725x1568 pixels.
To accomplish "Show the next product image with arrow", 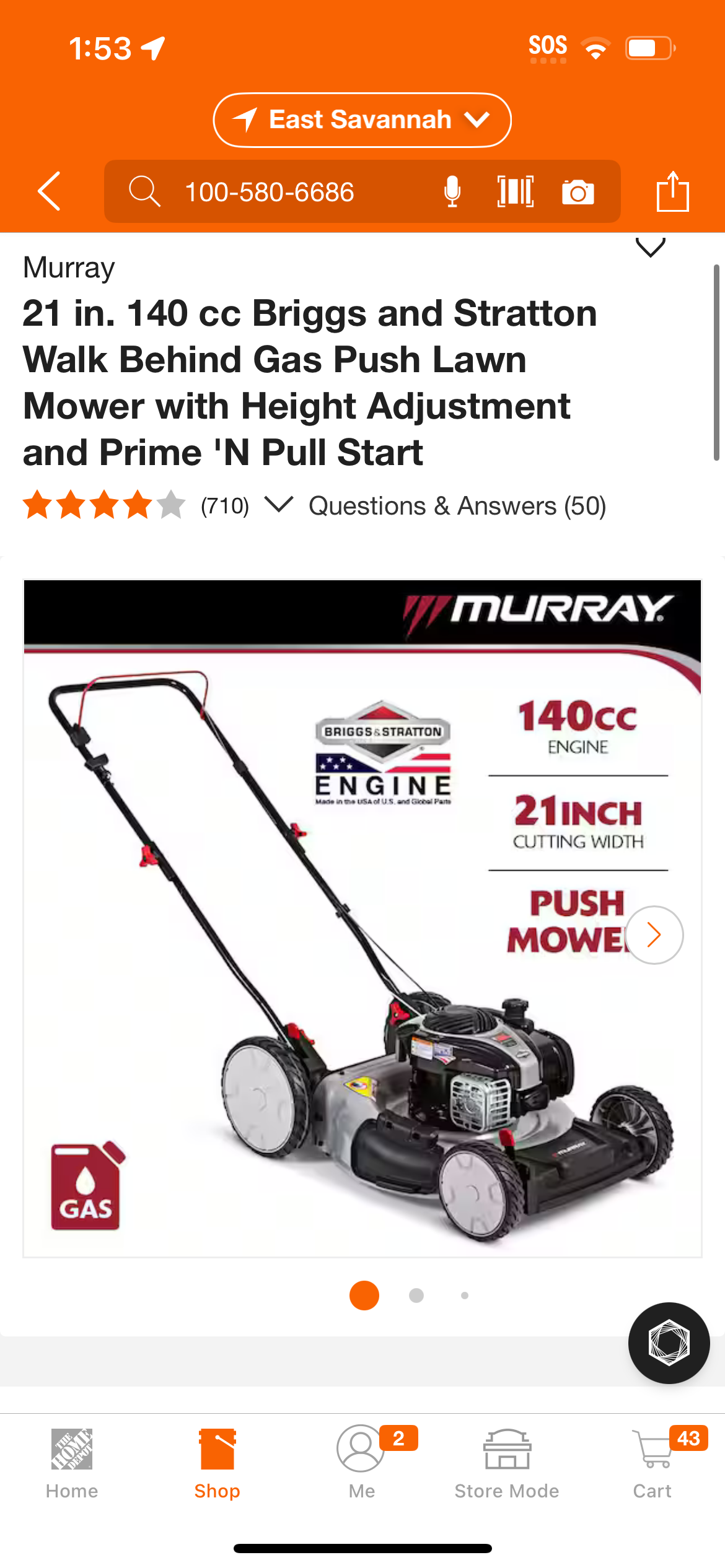I will point(654,935).
